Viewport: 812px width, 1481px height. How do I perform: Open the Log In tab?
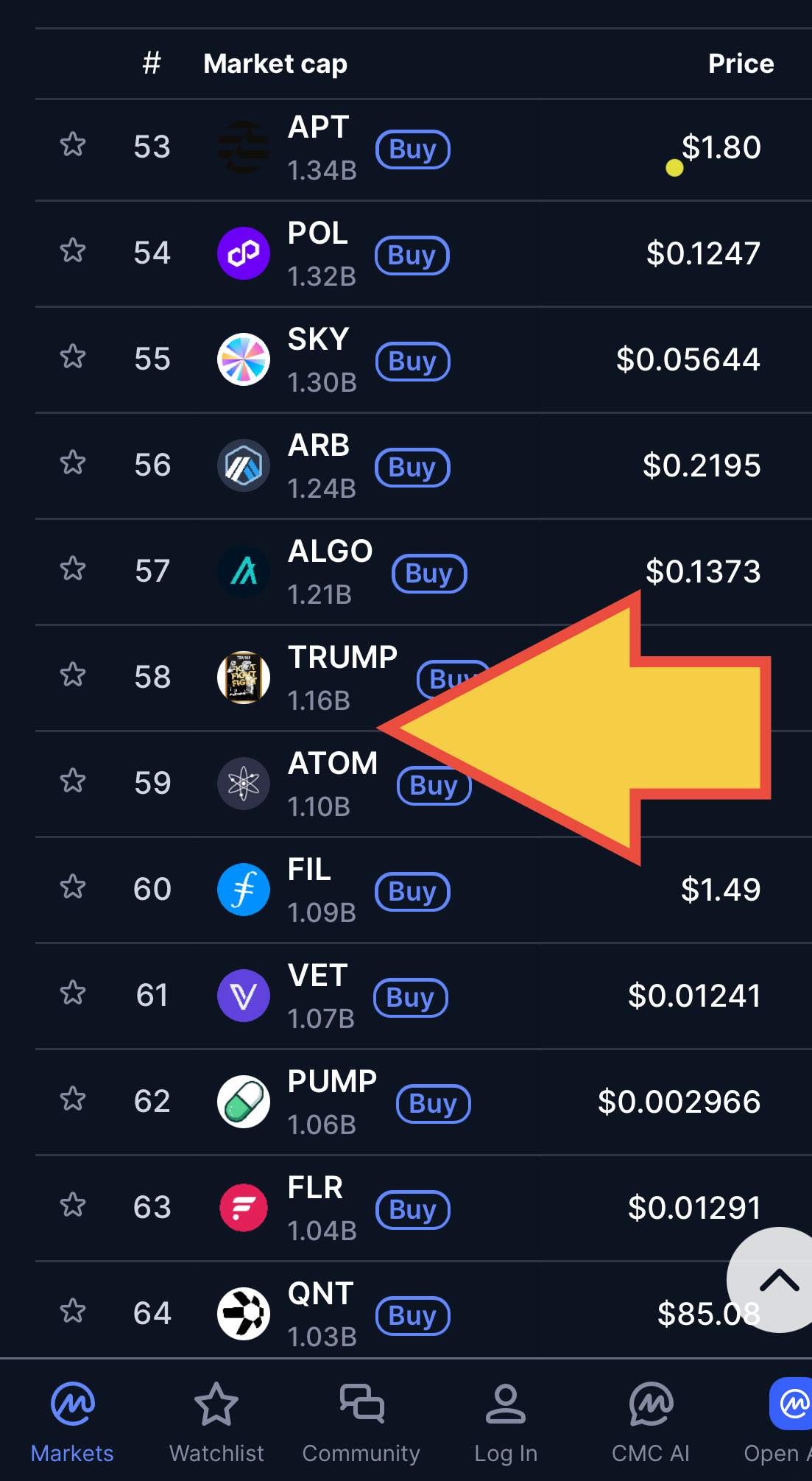tap(506, 1422)
